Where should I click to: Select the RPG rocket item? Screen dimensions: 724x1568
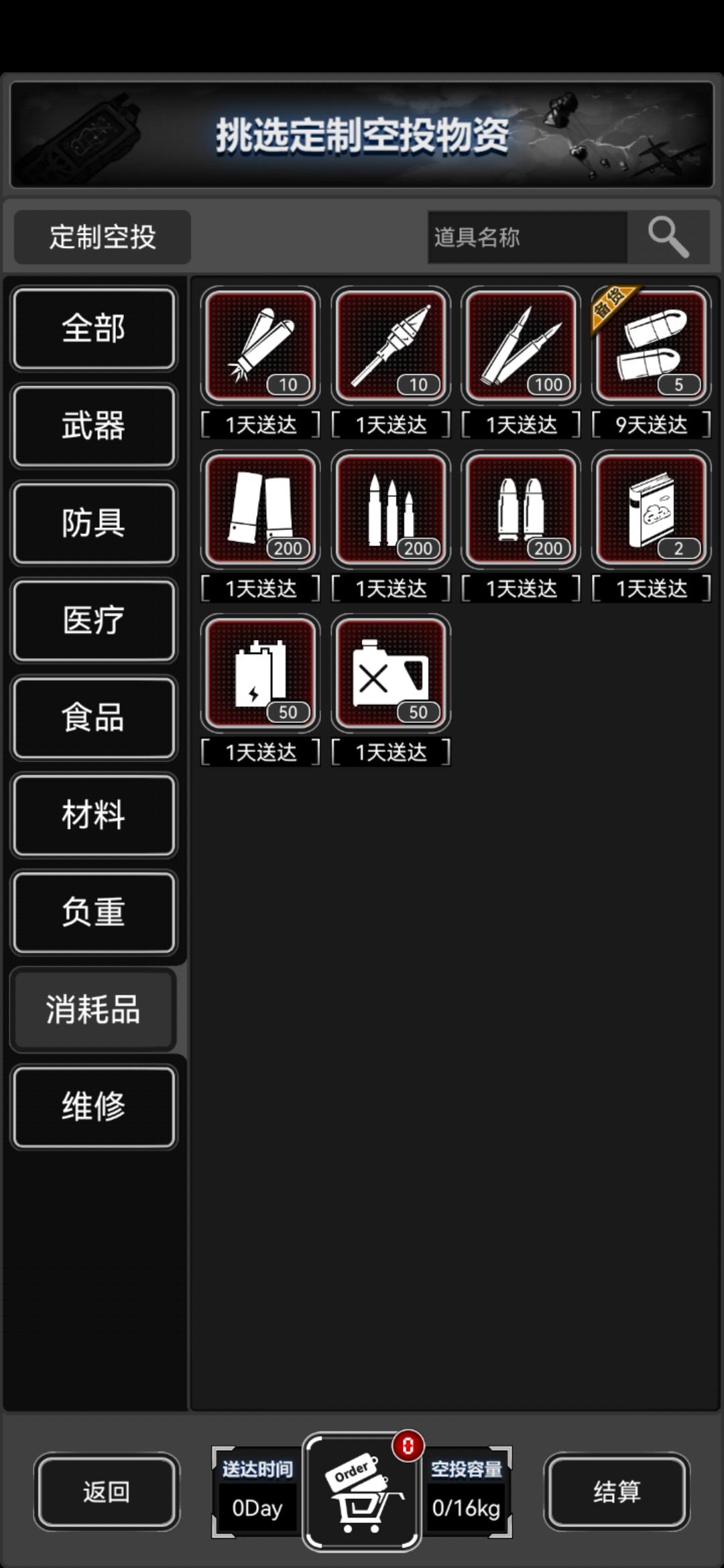click(x=390, y=346)
